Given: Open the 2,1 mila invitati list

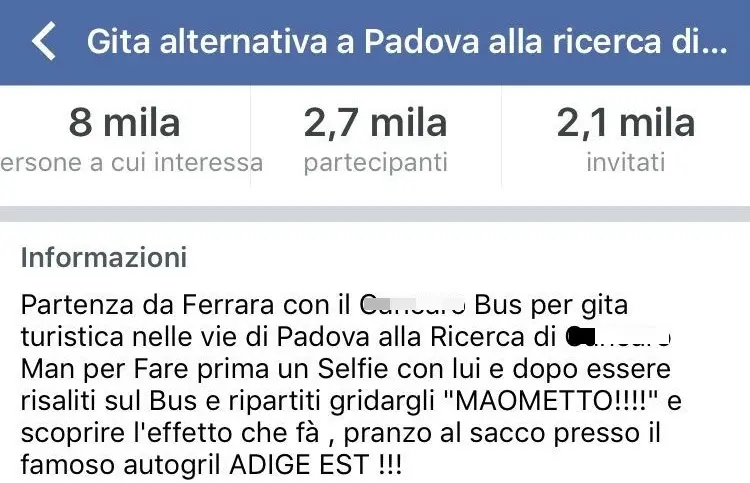Looking at the screenshot, I should (626, 140).
